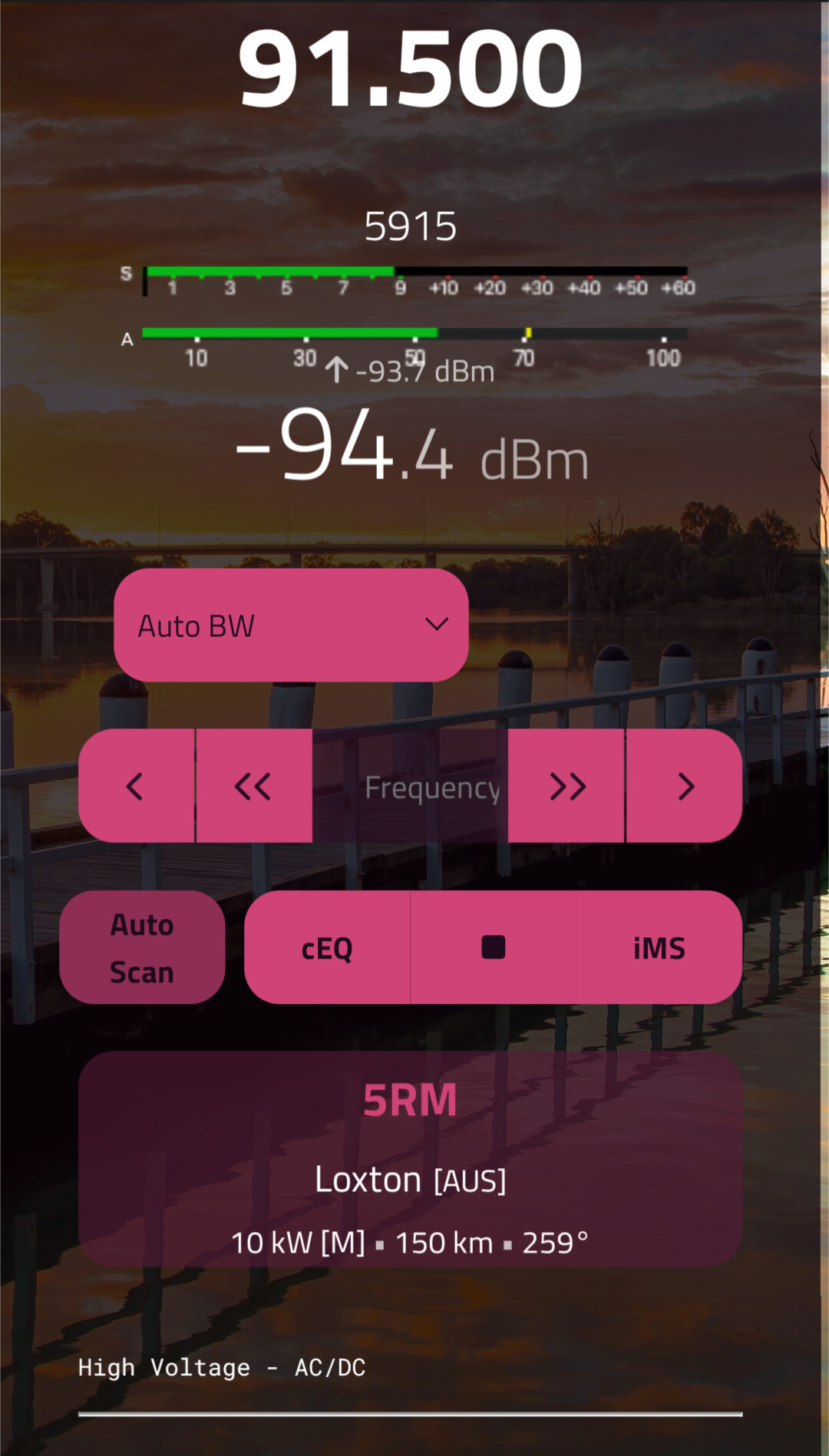Expand the Auto BW dropdown
Viewport: 829px width, 1456px height.
tap(291, 626)
